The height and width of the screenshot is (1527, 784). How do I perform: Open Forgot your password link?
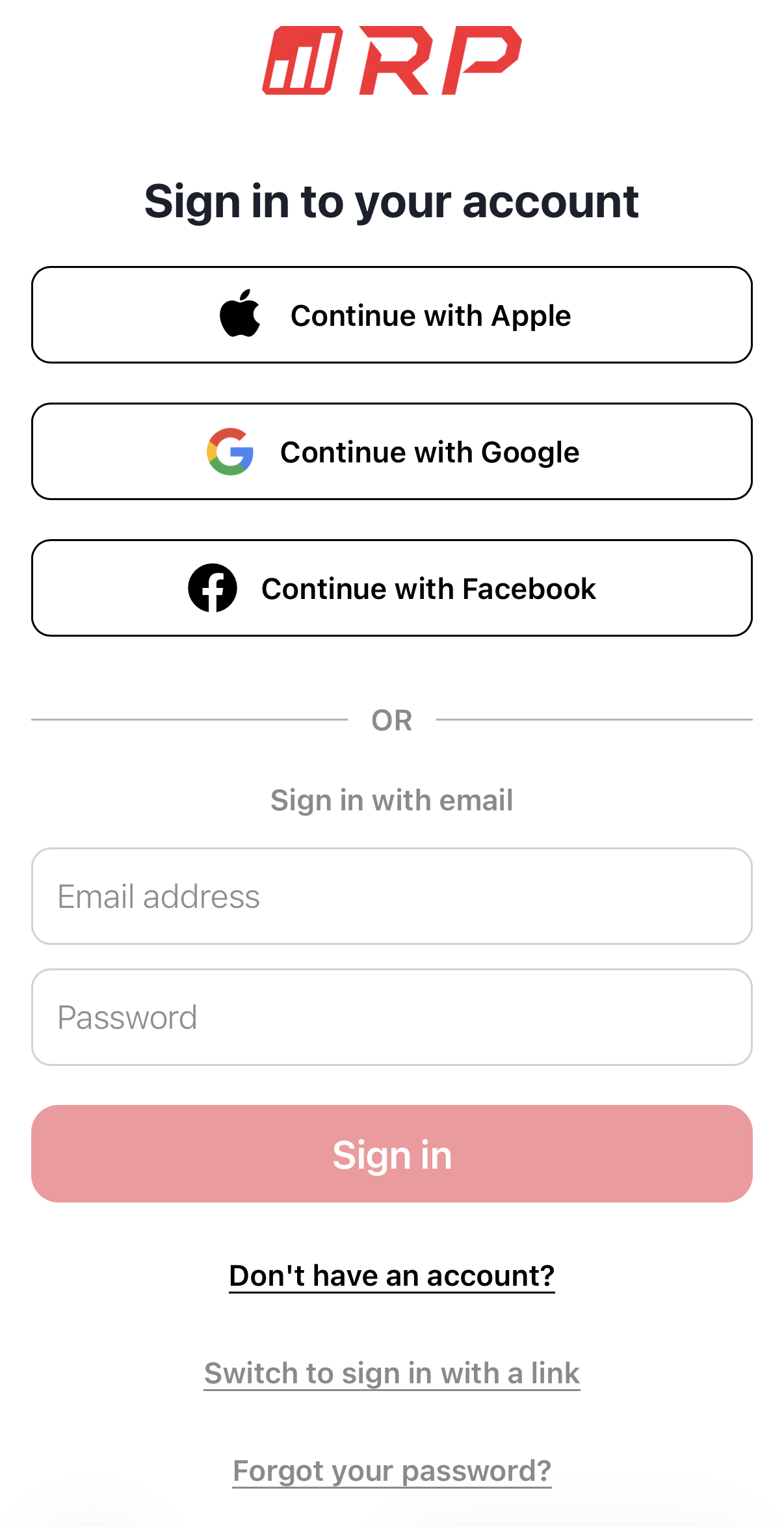click(392, 1471)
